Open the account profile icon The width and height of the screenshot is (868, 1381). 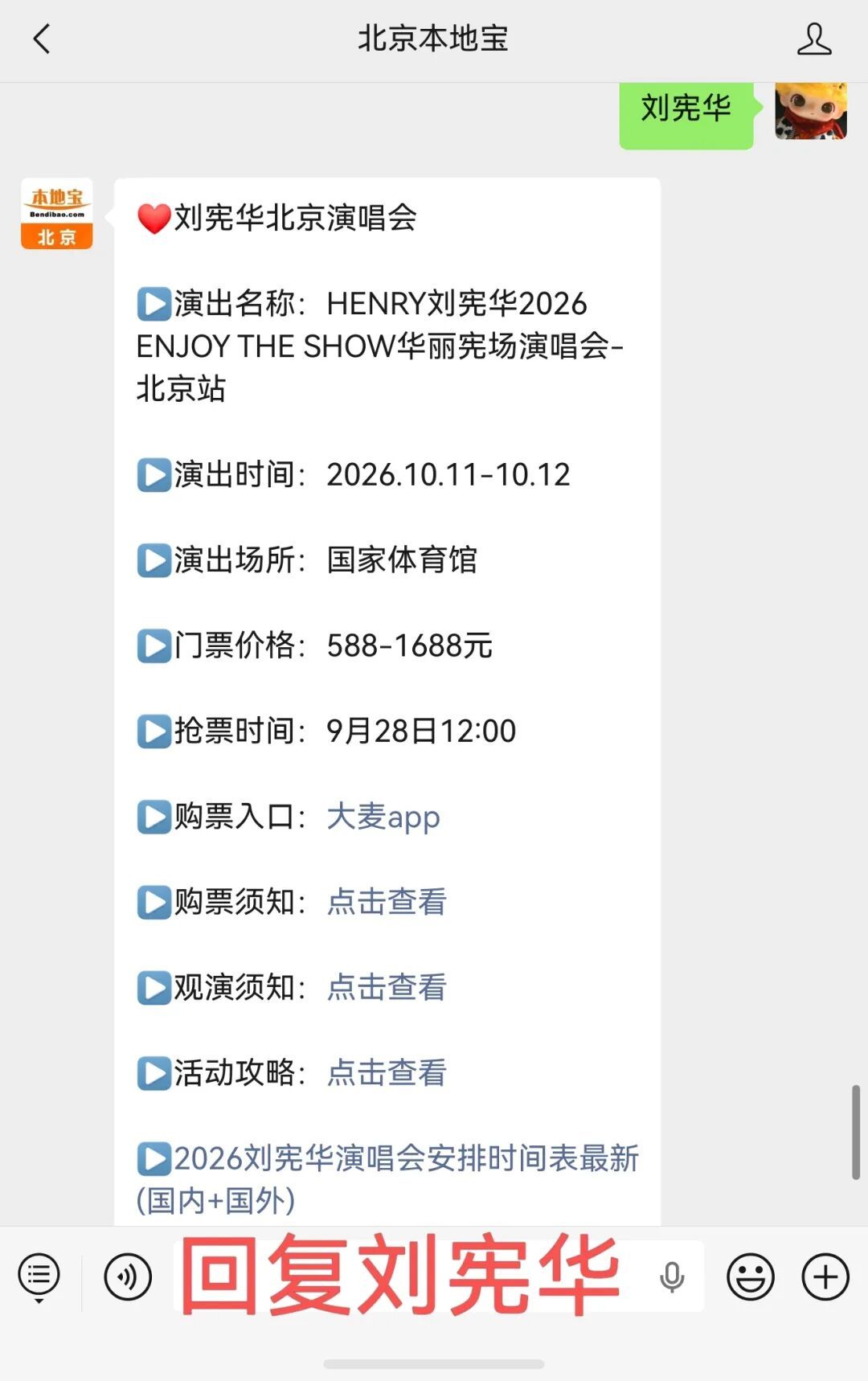813,39
